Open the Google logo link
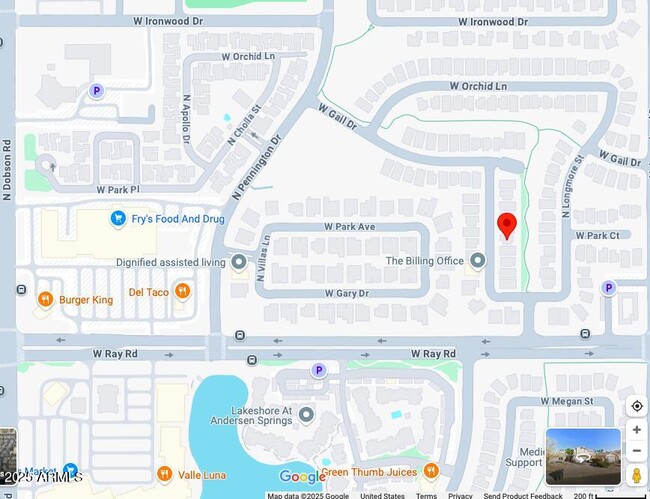Viewport: 650px width, 499px height. (302, 477)
